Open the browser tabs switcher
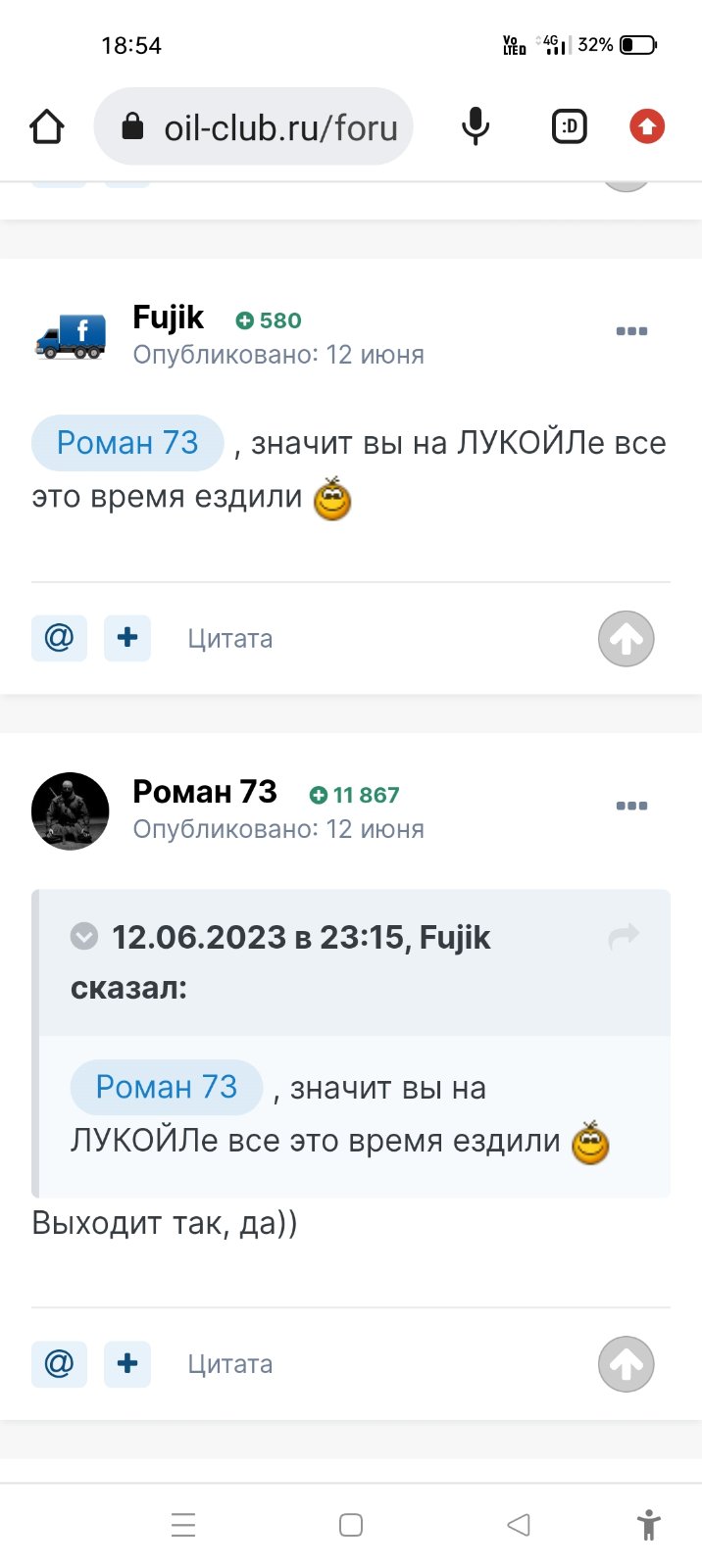702x1568 pixels. pyautogui.click(x=570, y=126)
